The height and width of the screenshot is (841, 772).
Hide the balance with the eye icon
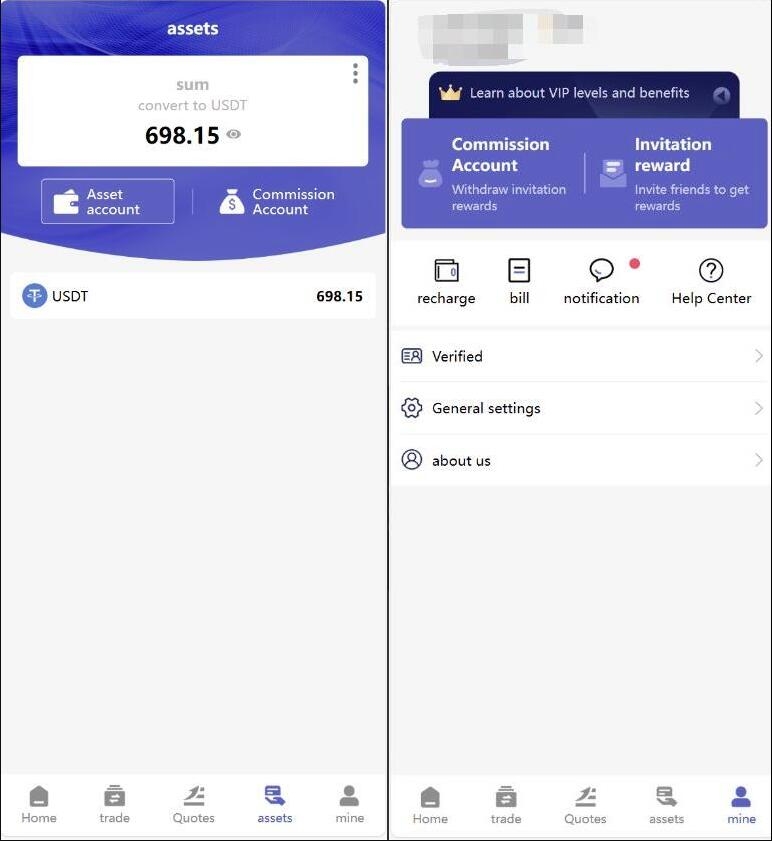(x=234, y=134)
